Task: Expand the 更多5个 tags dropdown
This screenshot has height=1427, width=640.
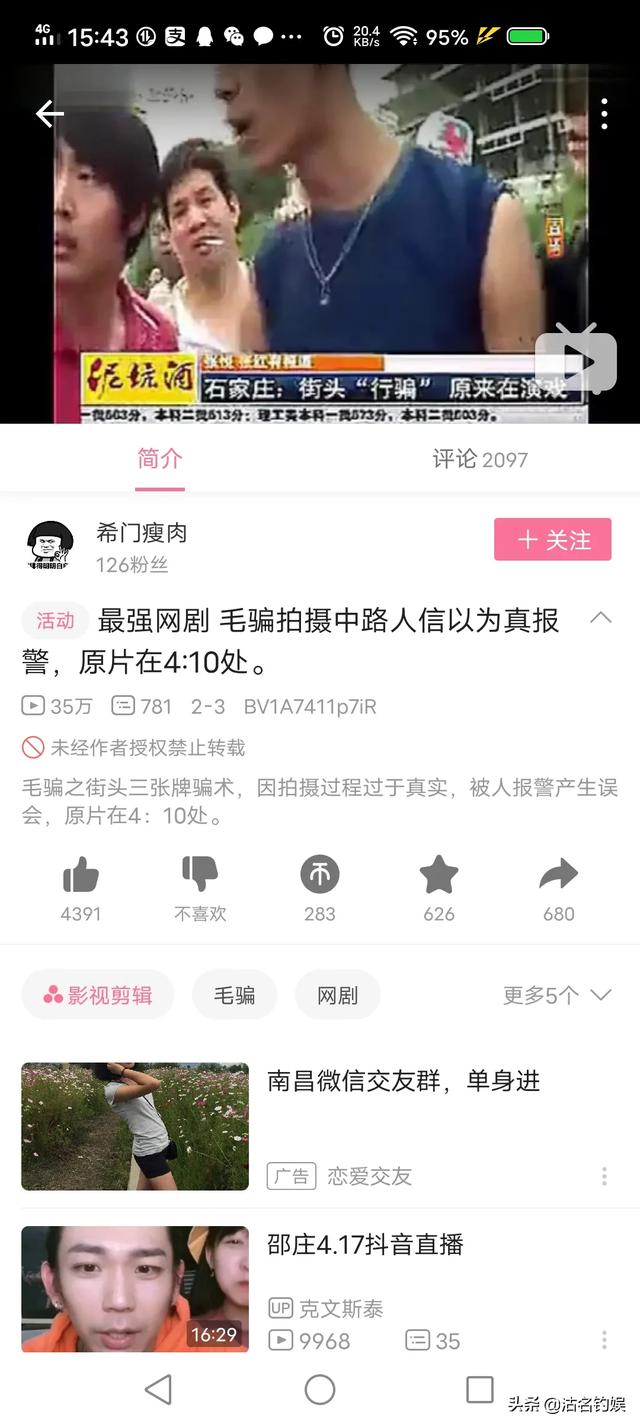Action: 557,995
